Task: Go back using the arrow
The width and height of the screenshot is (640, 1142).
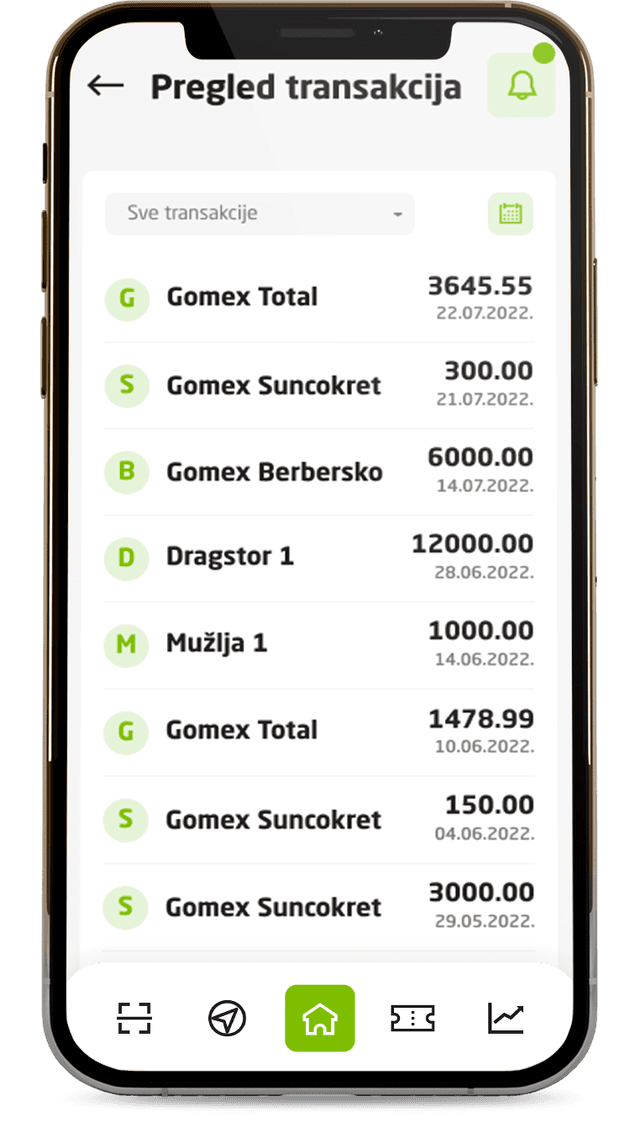Action: pyautogui.click(x=105, y=86)
